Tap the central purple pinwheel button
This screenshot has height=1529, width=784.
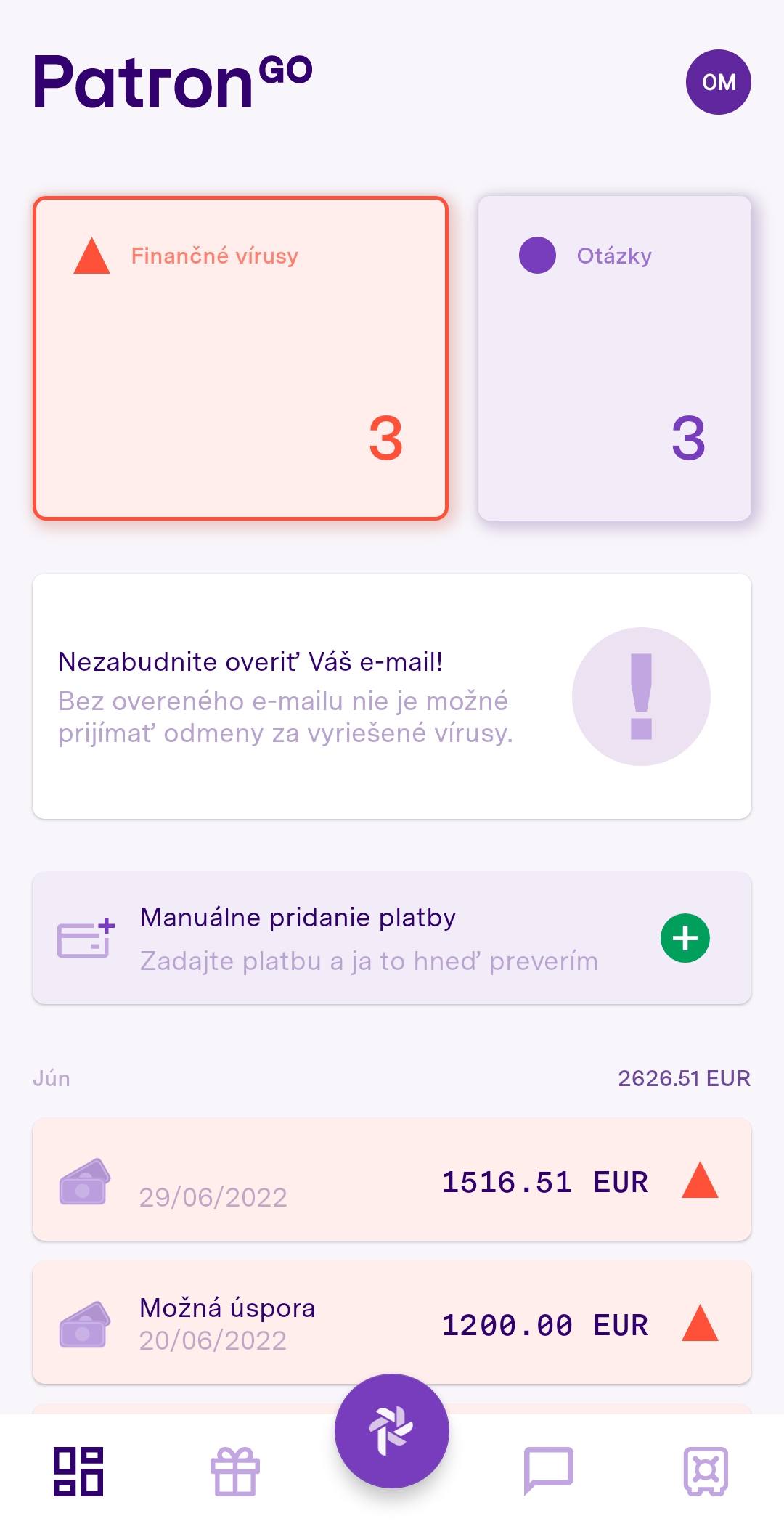(392, 1430)
